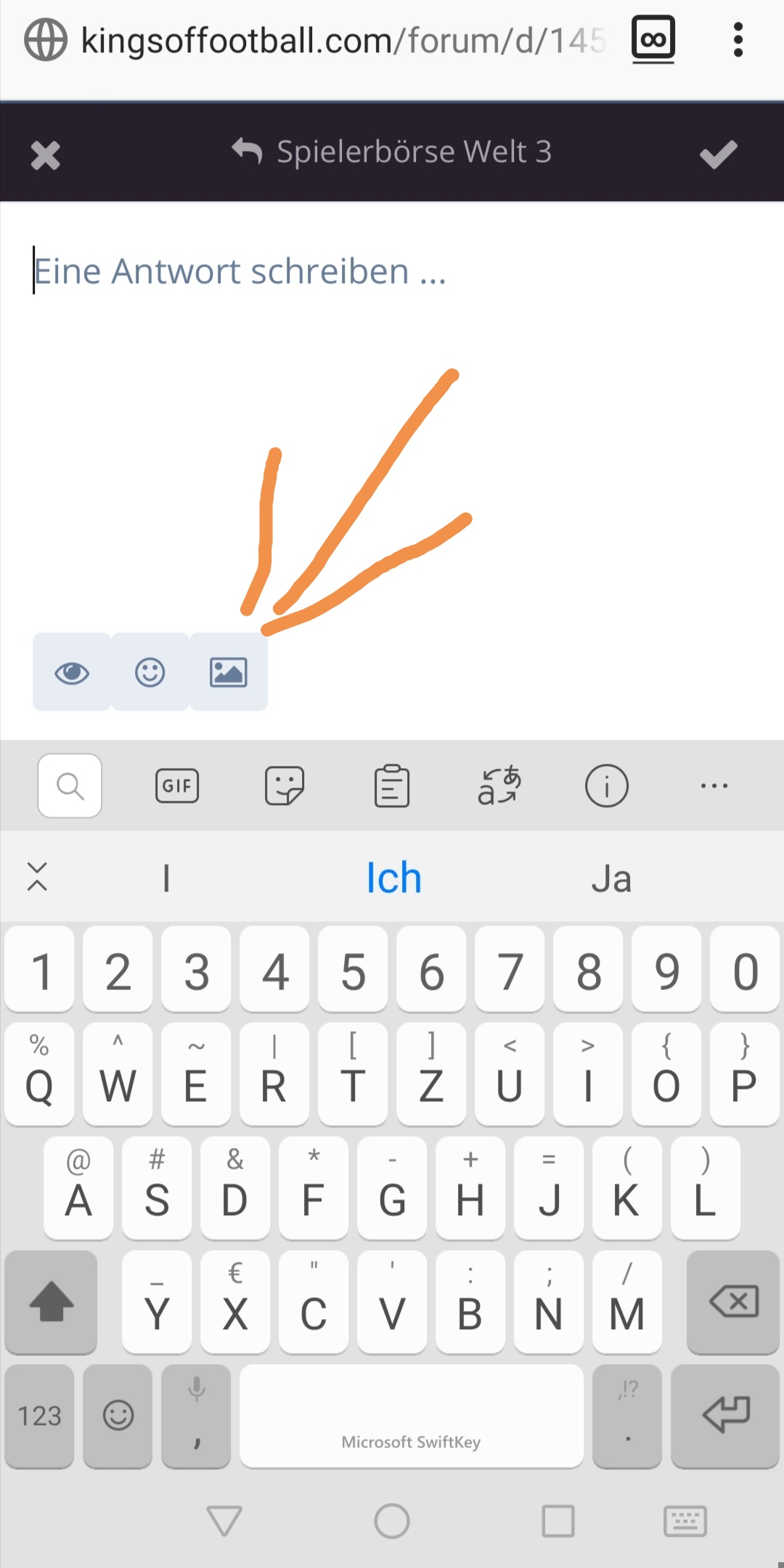Image resolution: width=784 pixels, height=1568 pixels.
Task: Switch keyboard to 123 symbols layout
Action: 39,1416
